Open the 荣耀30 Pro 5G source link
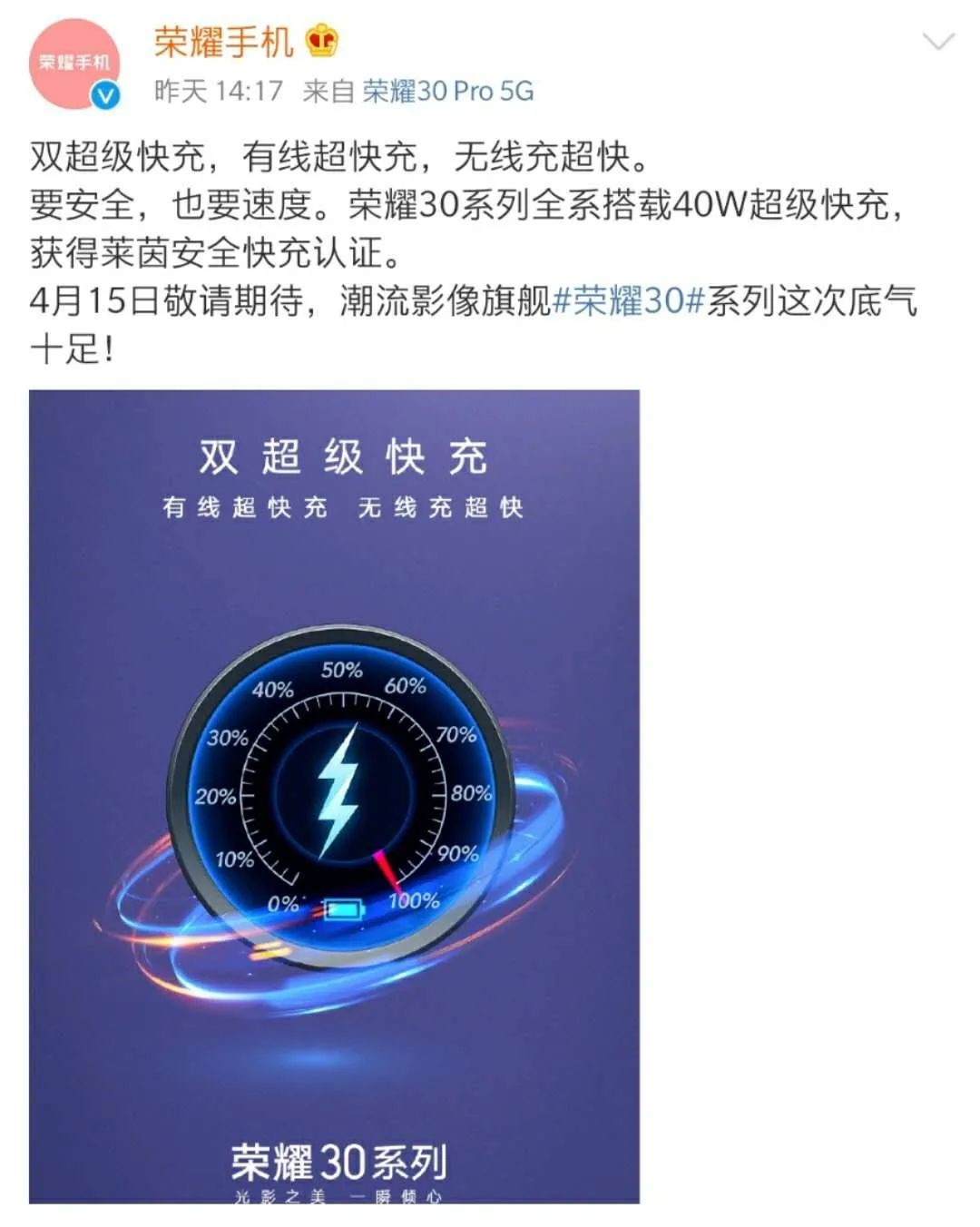This screenshot has width=980, height=1227. click(448, 91)
